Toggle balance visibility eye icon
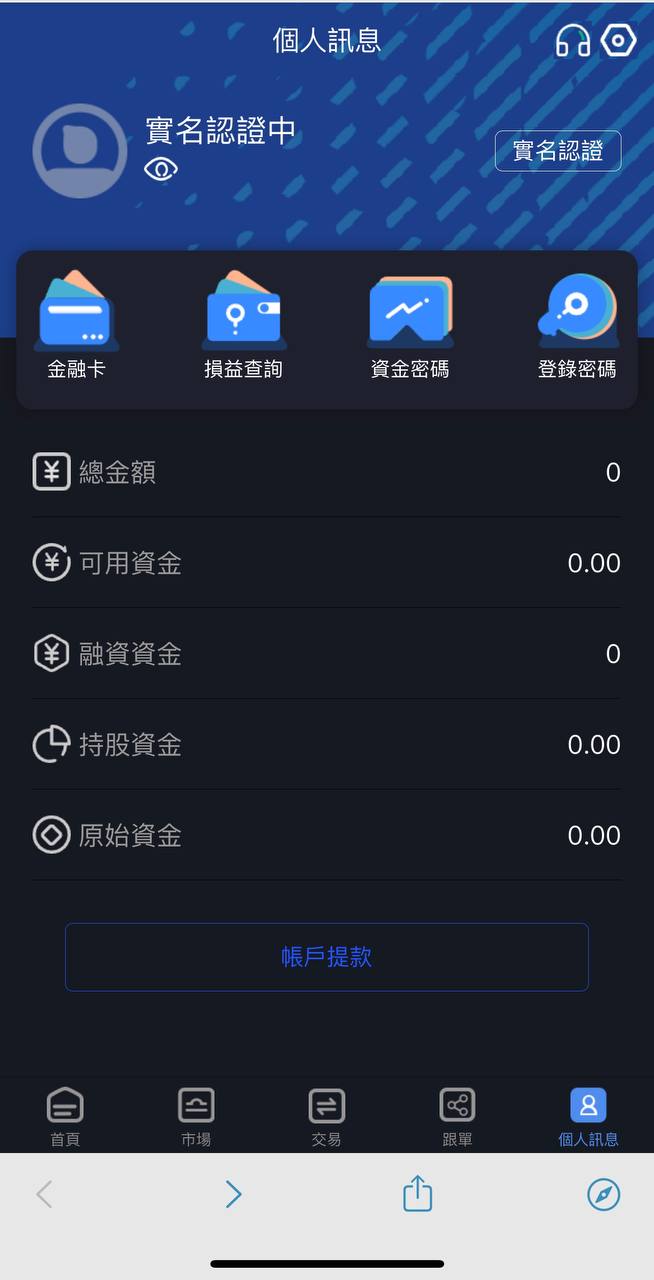This screenshot has width=654, height=1280. [161, 169]
